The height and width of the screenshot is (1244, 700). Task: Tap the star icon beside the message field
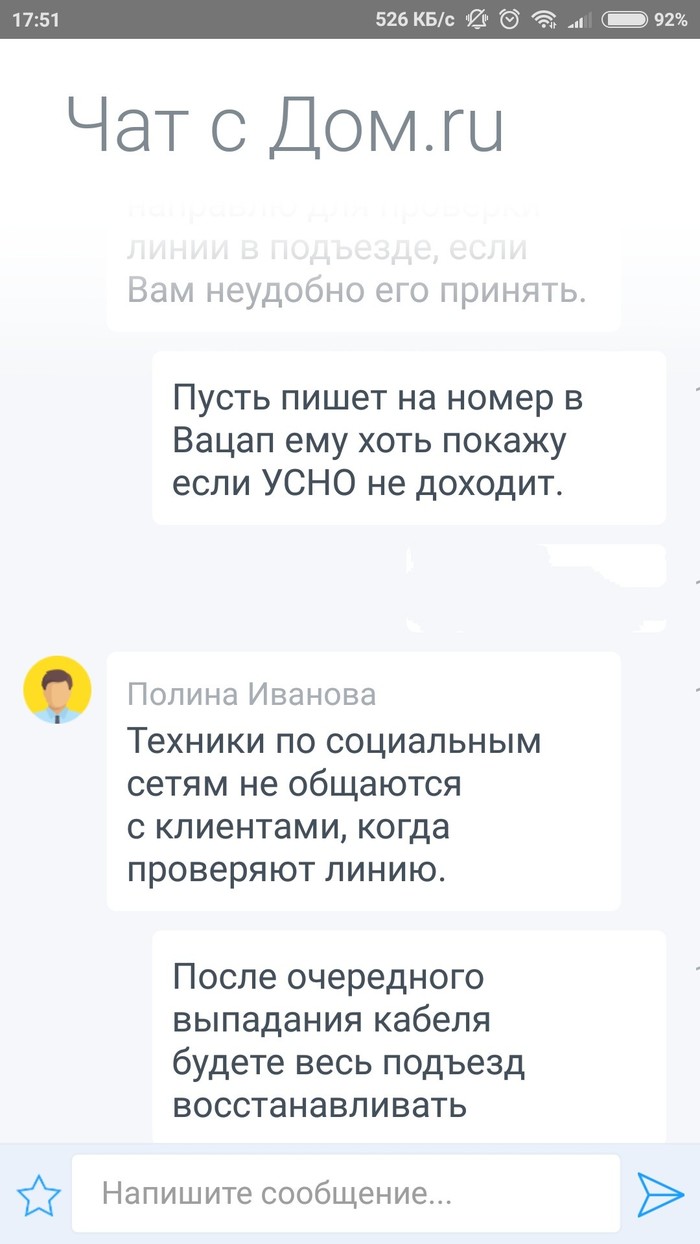click(x=39, y=1194)
